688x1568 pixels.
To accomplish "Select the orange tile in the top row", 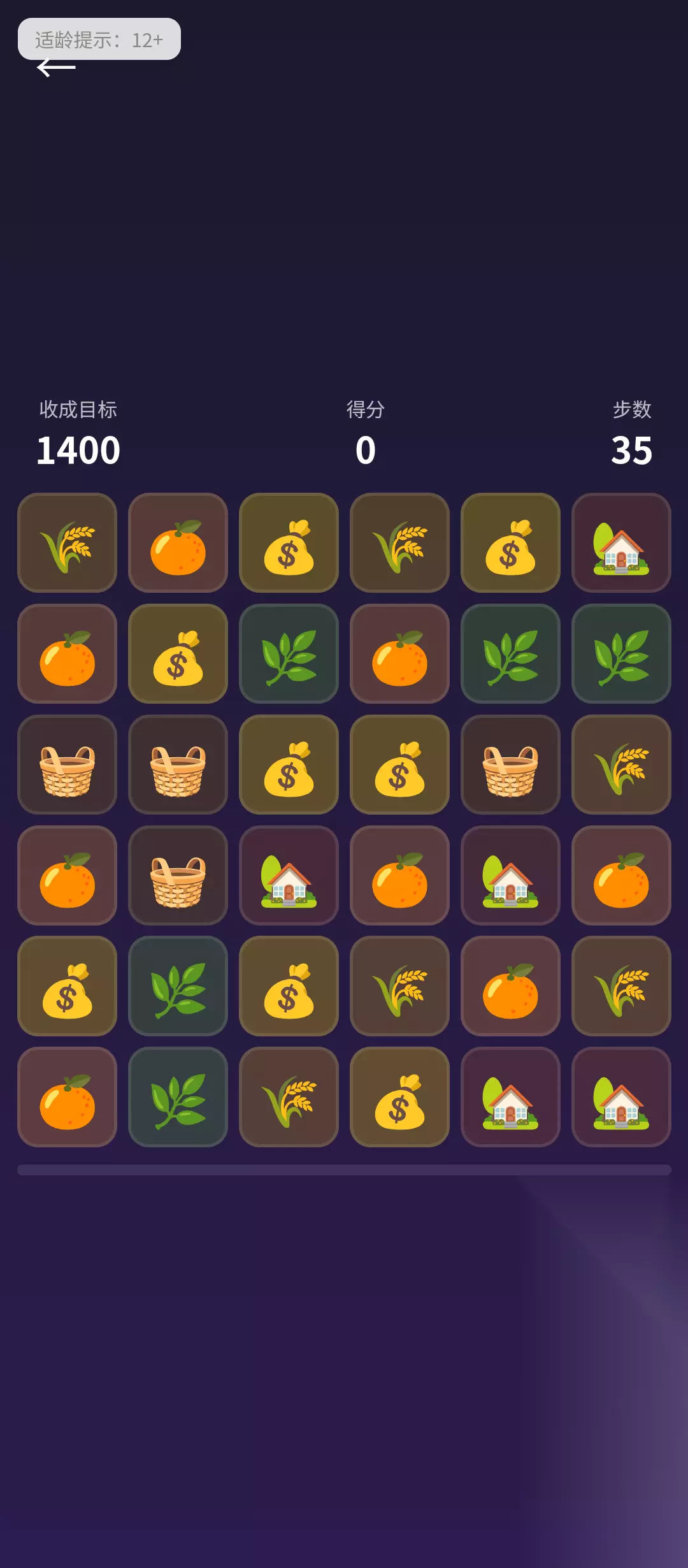I will (x=178, y=542).
